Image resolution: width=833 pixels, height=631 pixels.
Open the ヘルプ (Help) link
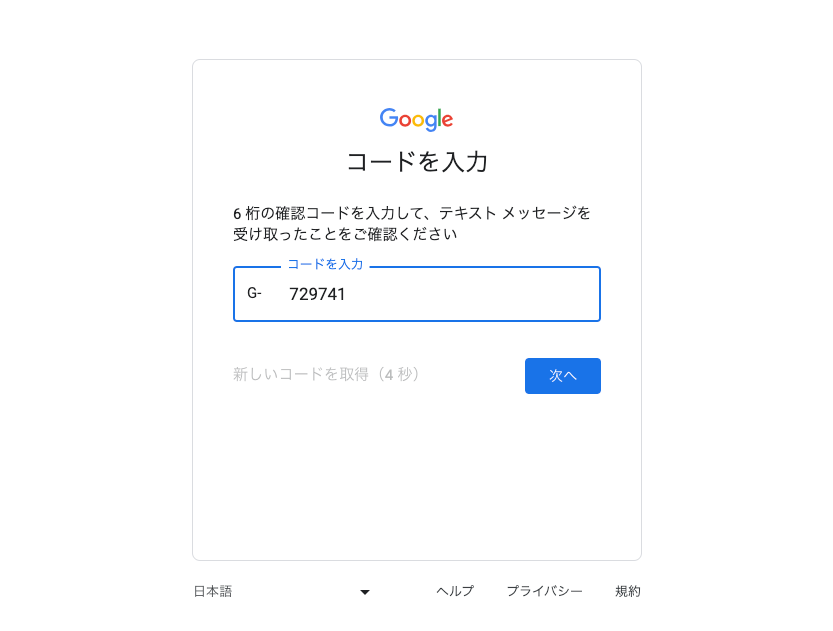click(x=455, y=591)
